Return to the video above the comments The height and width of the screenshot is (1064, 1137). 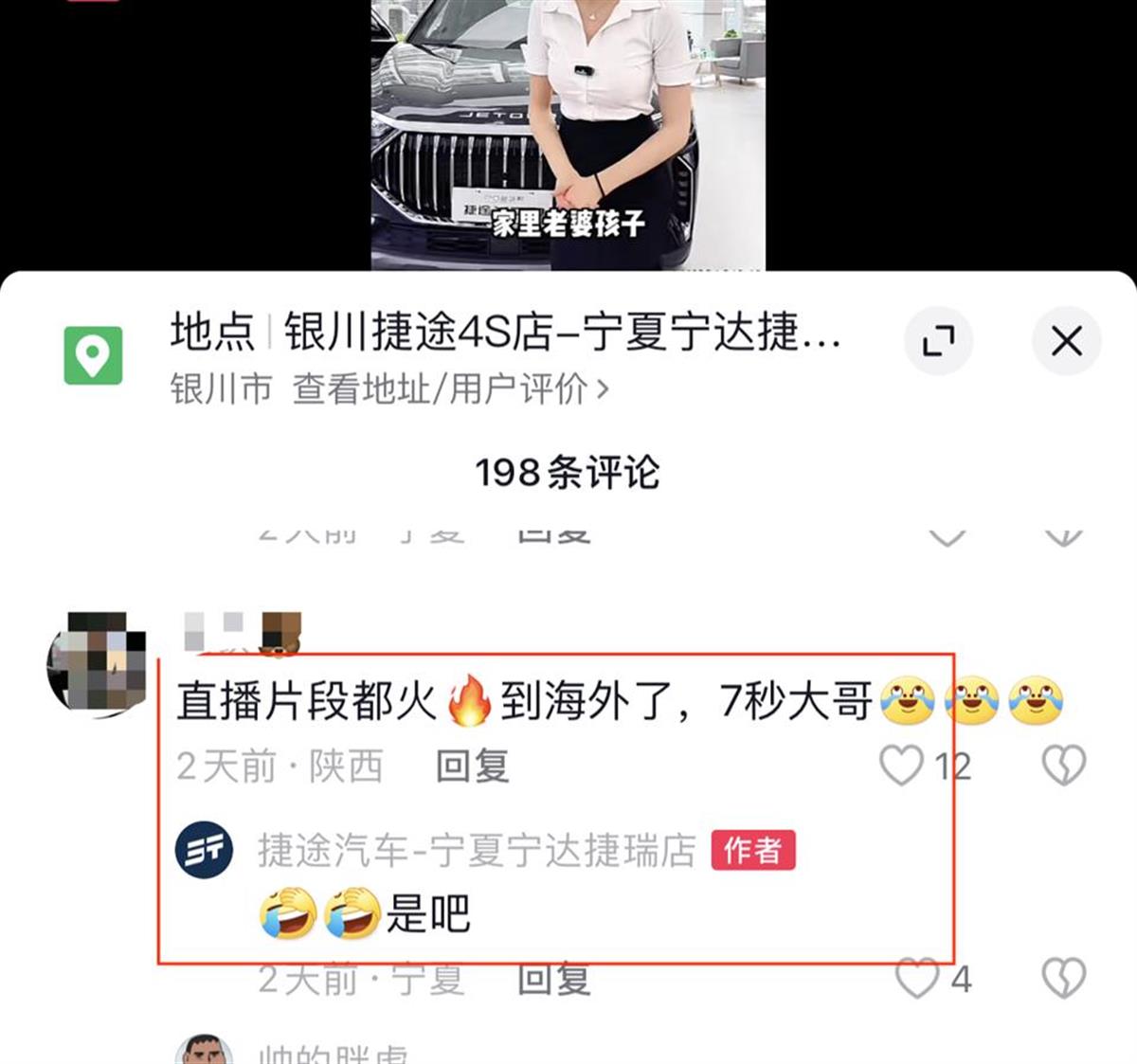tap(568, 133)
